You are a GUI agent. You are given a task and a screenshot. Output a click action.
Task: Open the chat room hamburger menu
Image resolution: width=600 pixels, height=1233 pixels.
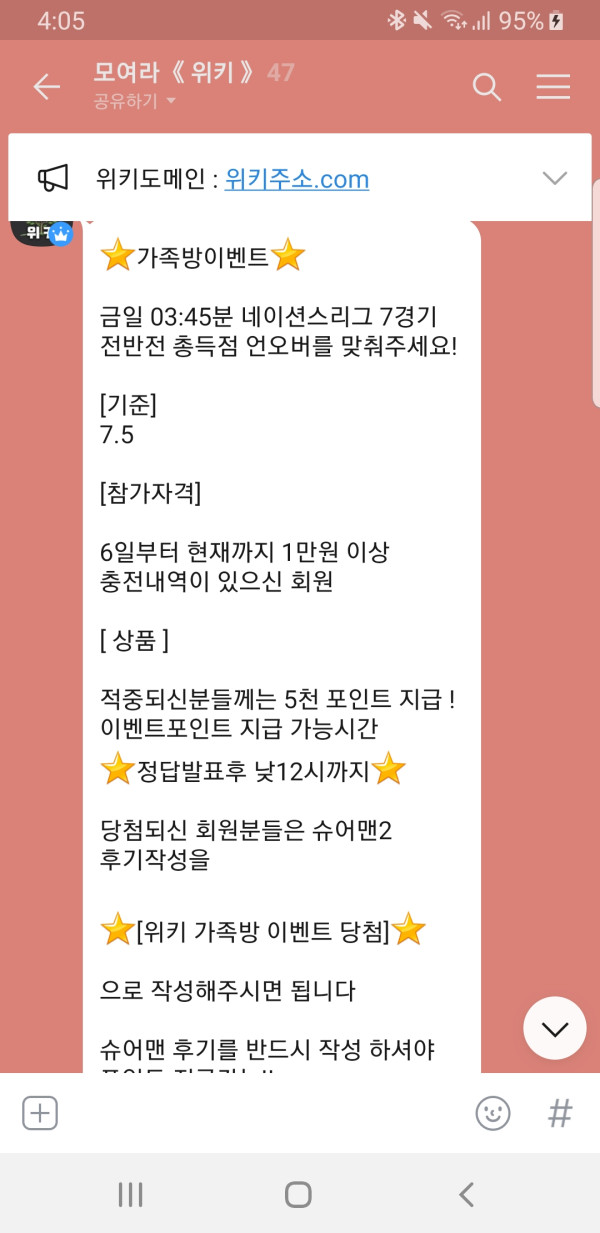(x=553, y=87)
